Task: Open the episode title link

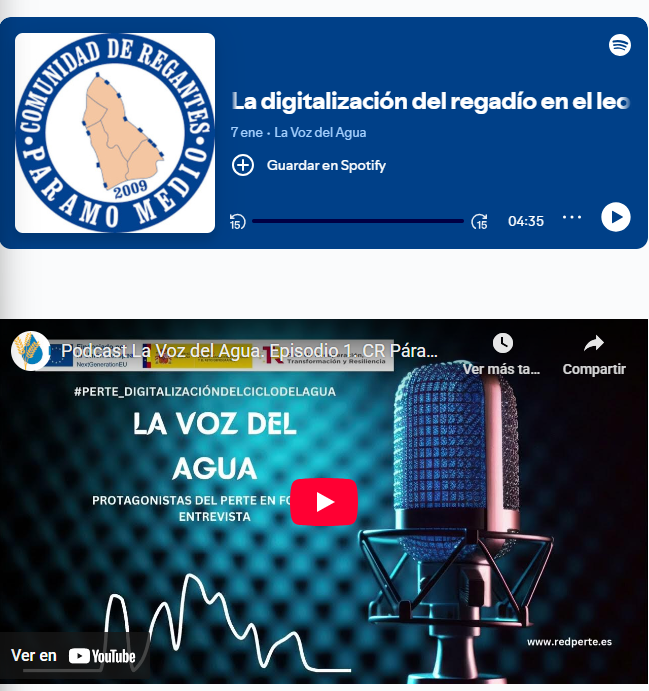Action: click(430, 101)
